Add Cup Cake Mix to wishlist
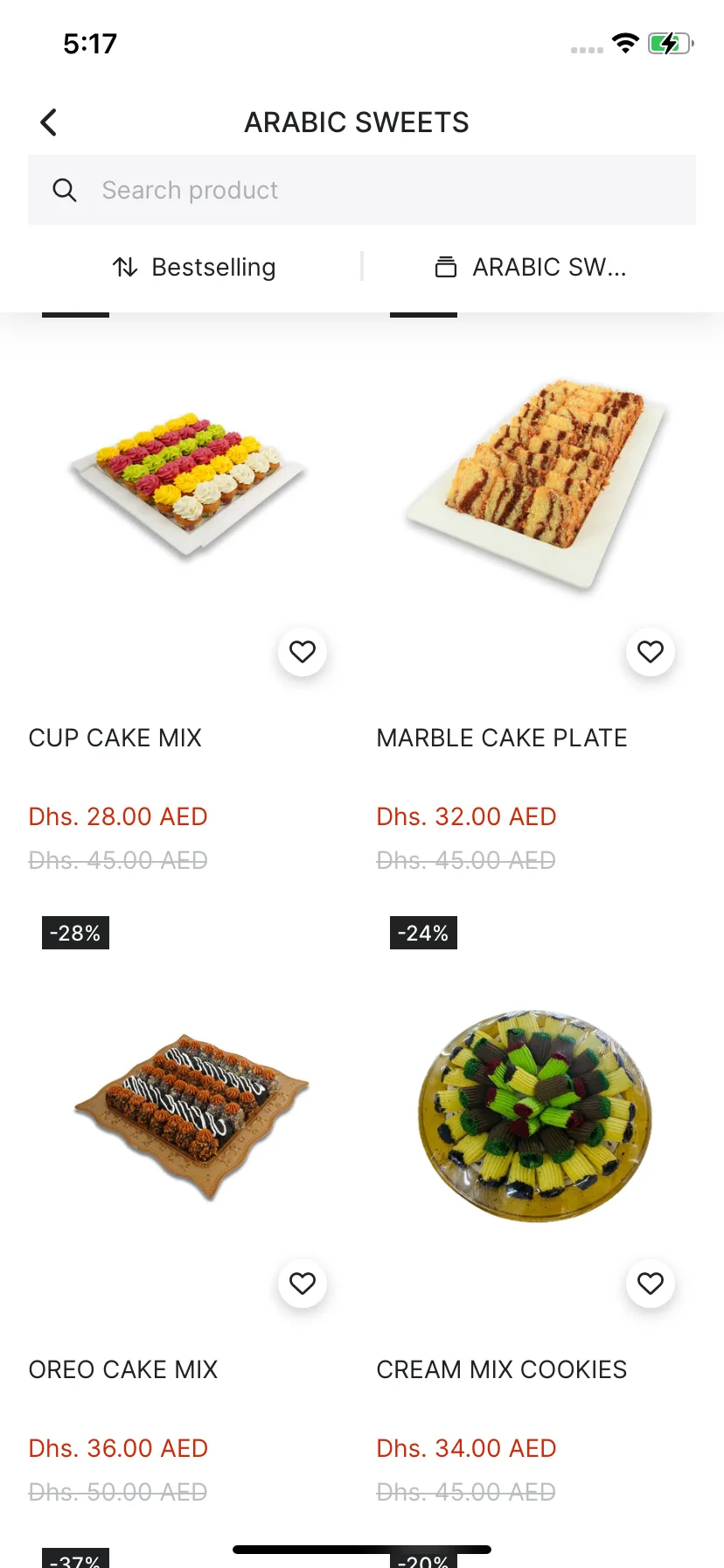Image resolution: width=724 pixels, height=1568 pixels. click(x=303, y=652)
